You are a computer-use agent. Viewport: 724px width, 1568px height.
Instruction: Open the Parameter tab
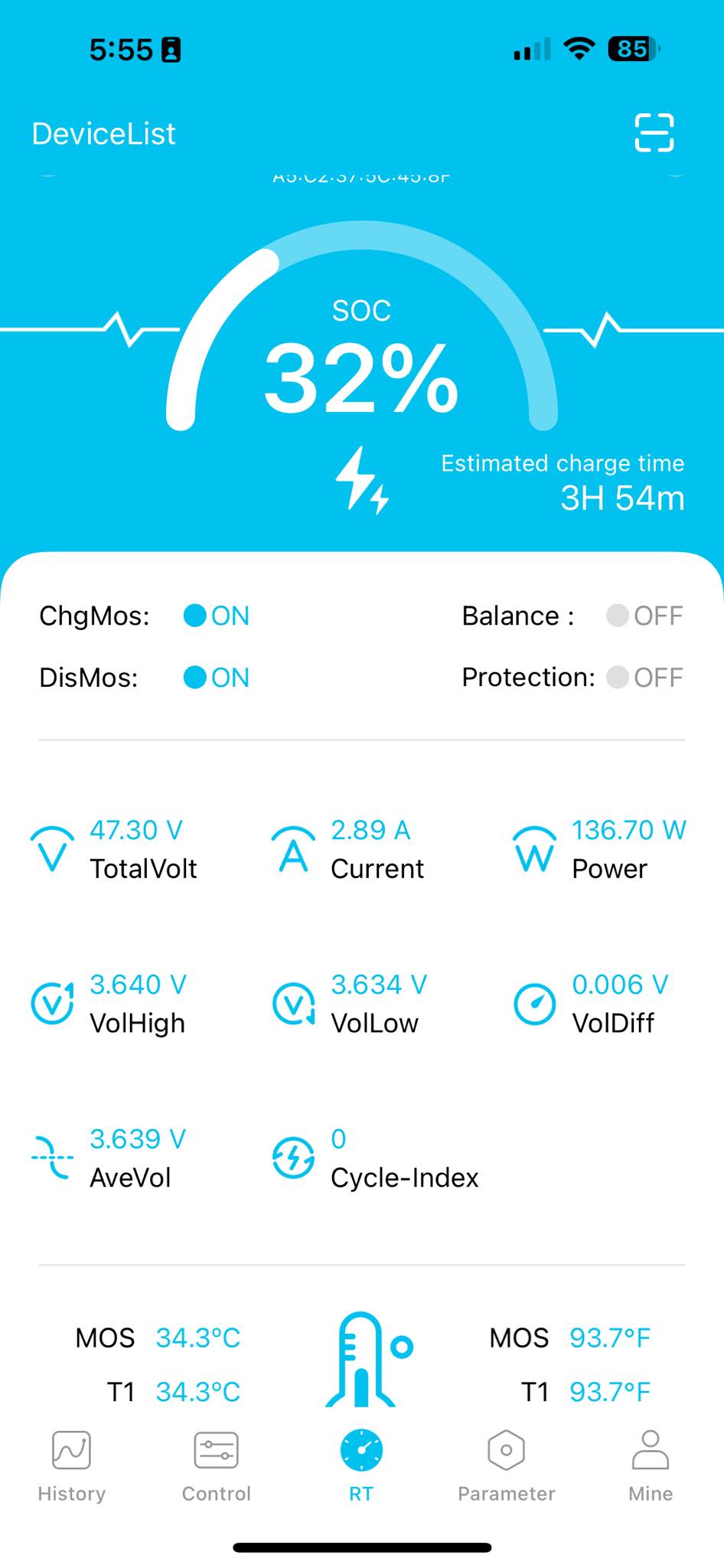tap(507, 1462)
